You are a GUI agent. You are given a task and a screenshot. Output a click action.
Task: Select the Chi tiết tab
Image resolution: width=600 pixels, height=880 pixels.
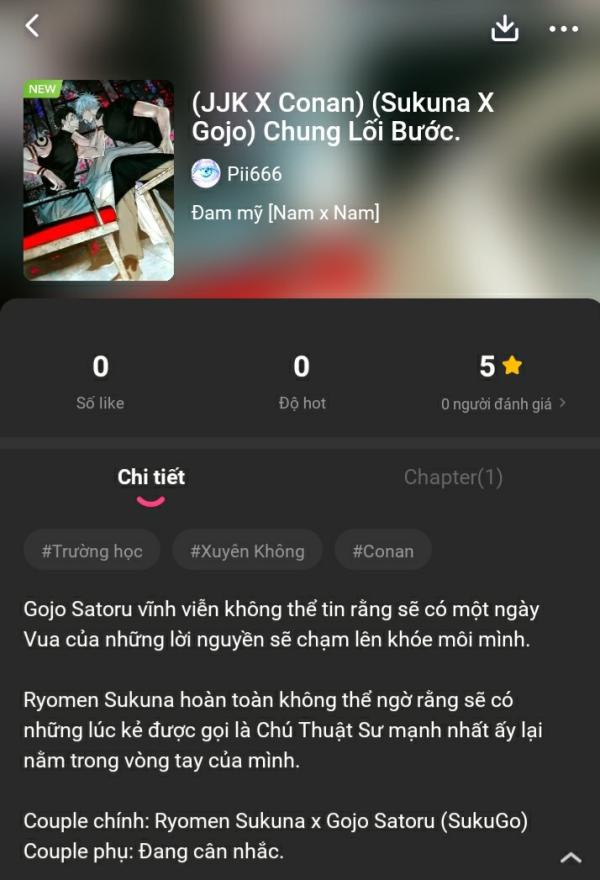tap(151, 477)
